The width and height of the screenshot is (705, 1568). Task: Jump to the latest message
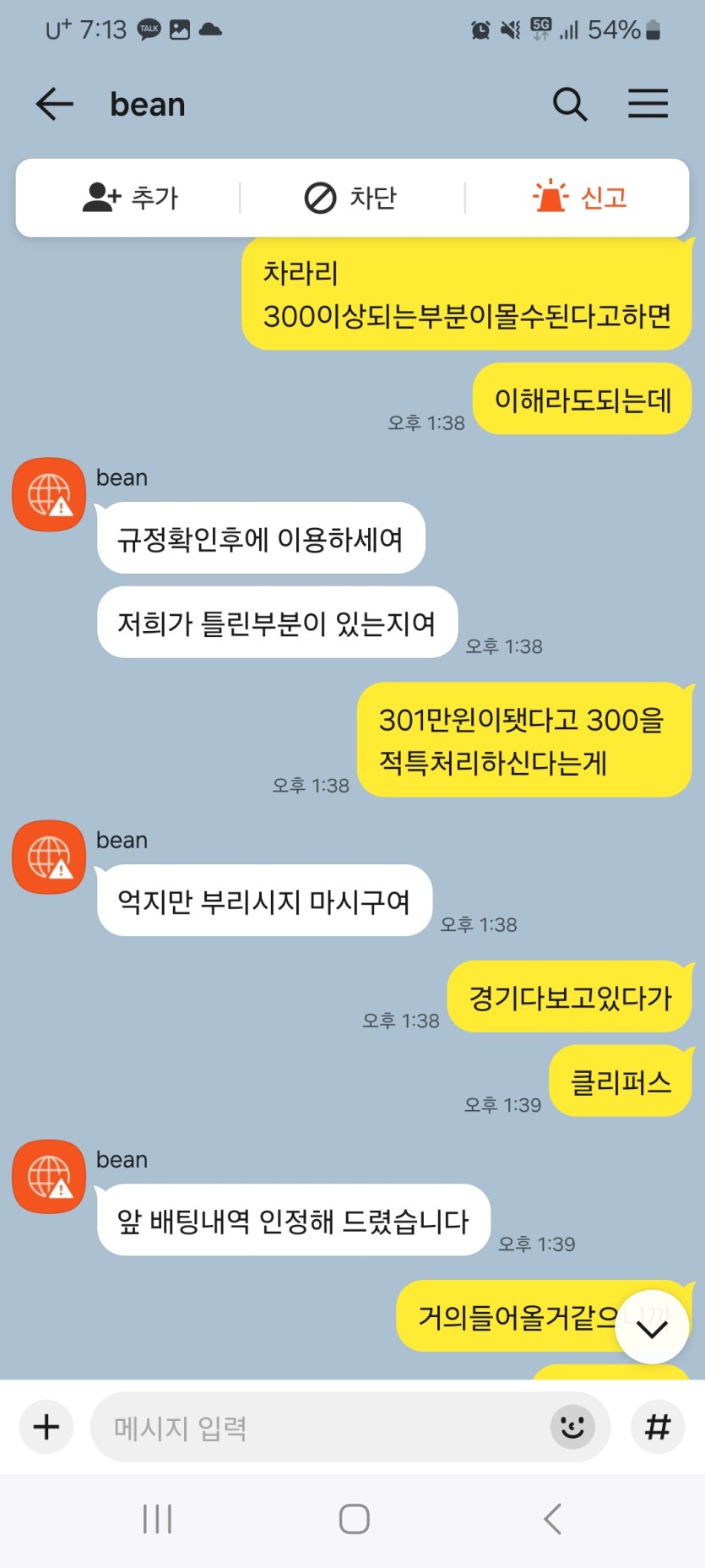tap(652, 1327)
